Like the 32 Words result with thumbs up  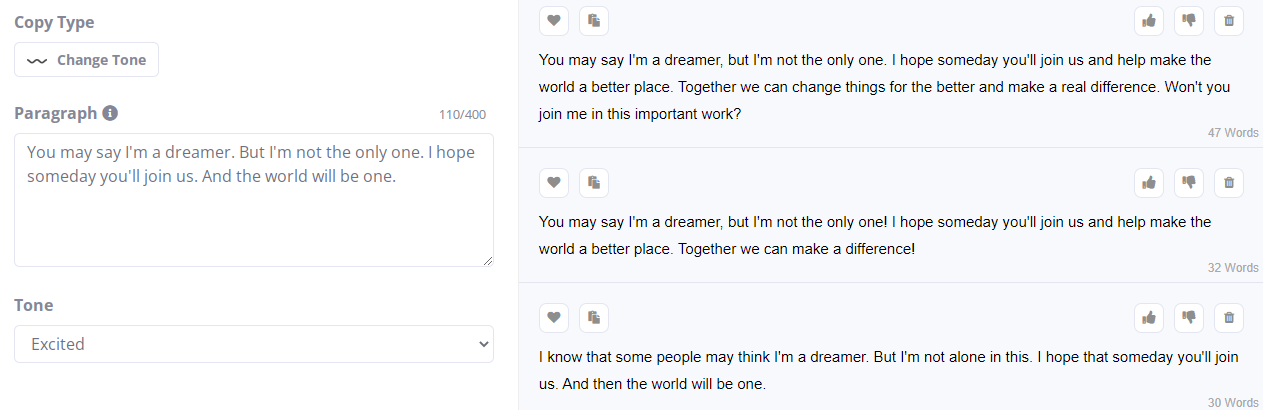coord(1149,183)
